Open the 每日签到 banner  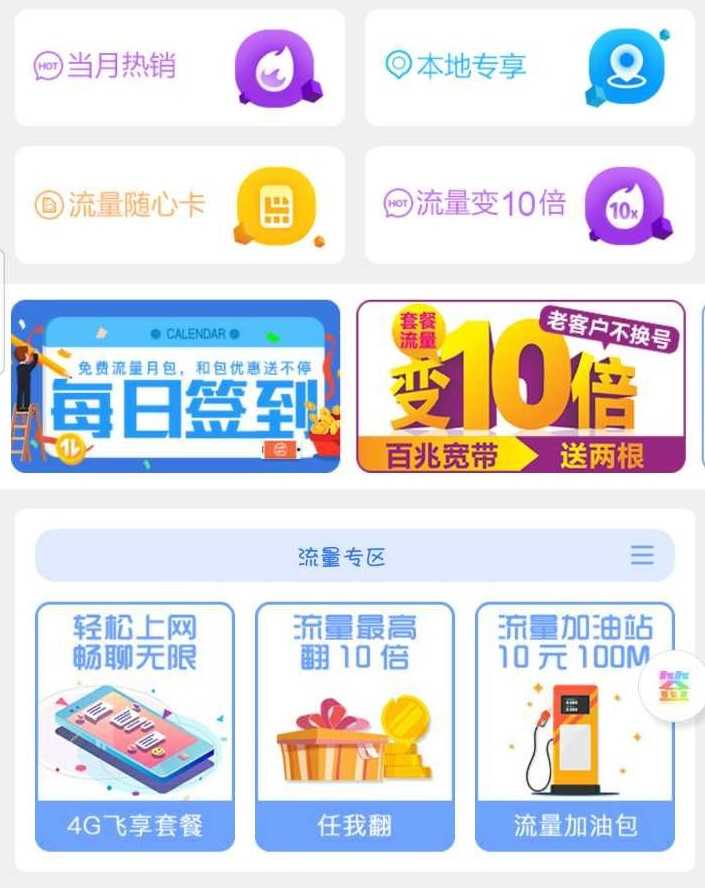pyautogui.click(x=176, y=386)
